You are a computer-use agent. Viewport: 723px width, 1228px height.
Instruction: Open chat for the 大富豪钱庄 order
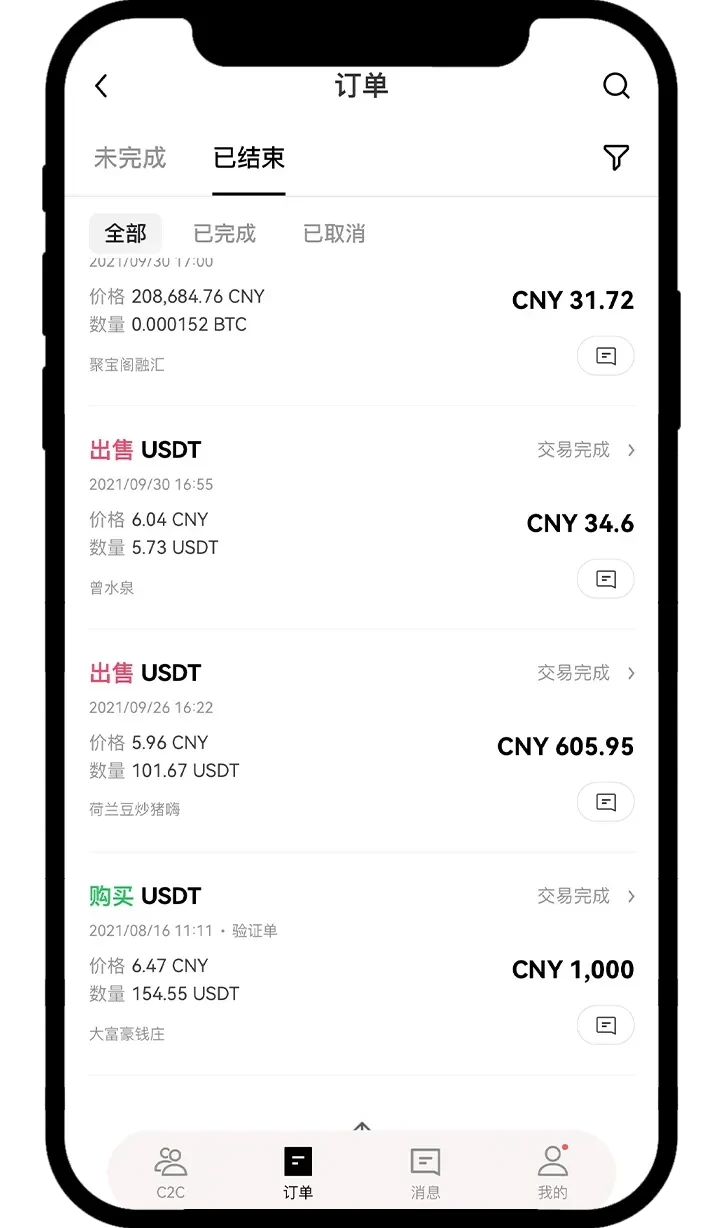tap(605, 1025)
